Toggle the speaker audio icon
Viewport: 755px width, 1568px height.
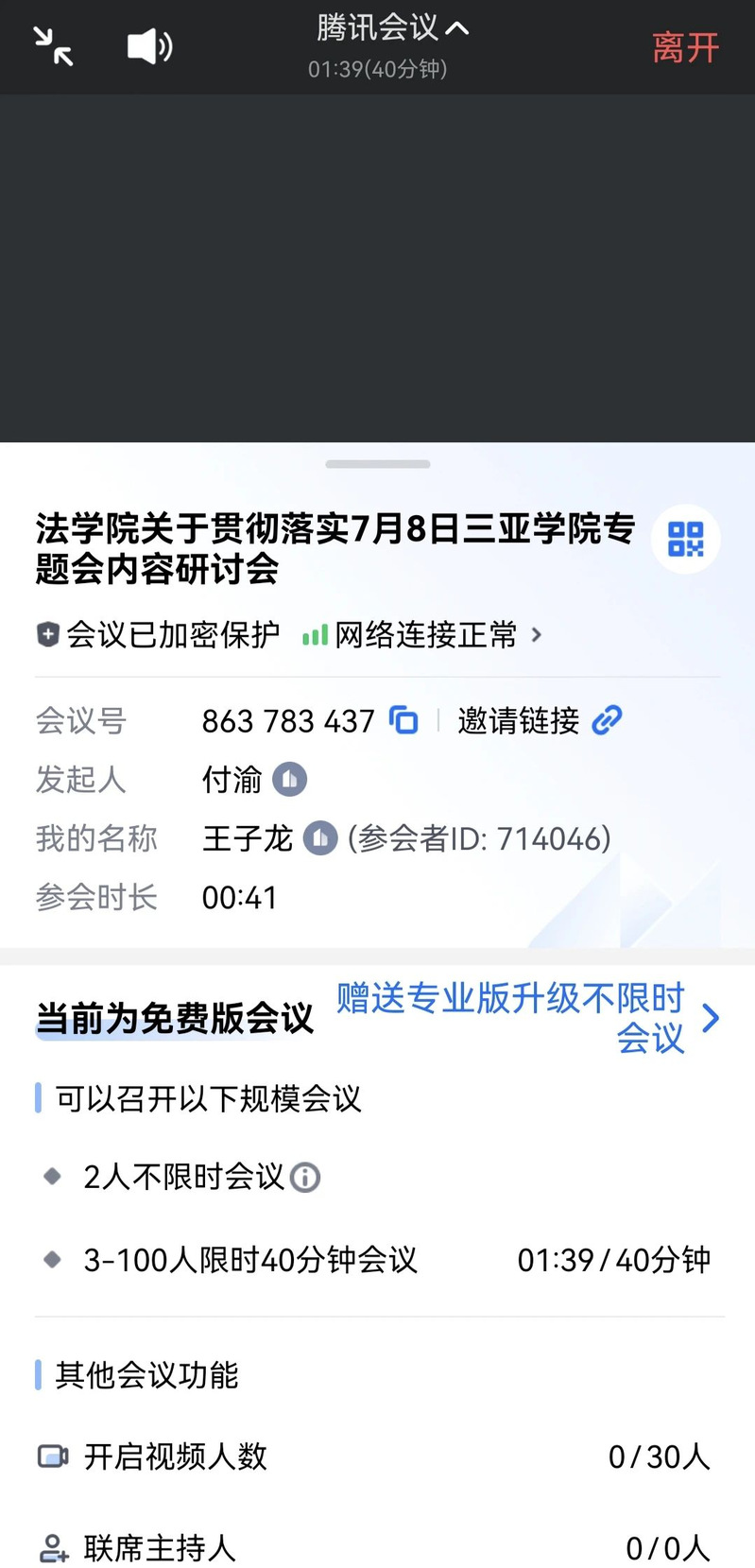[x=149, y=46]
